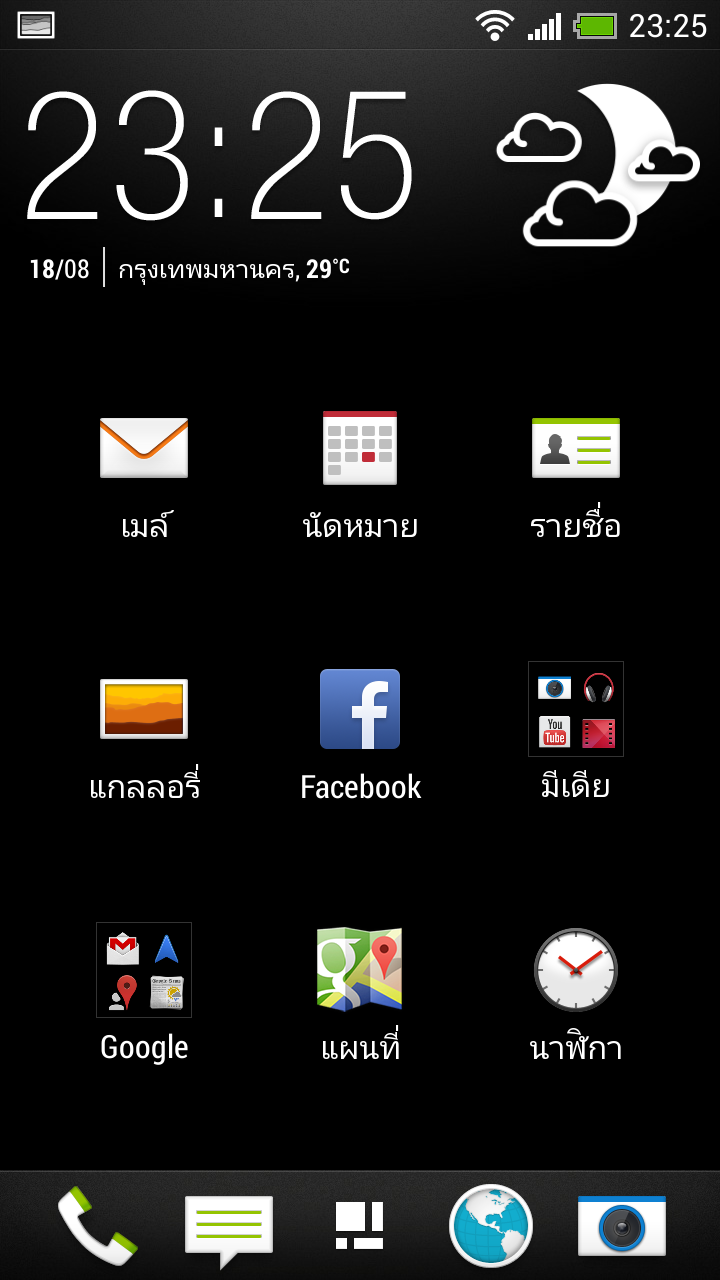Open the all apps drawer
The image size is (720, 1280).
[360, 1226]
